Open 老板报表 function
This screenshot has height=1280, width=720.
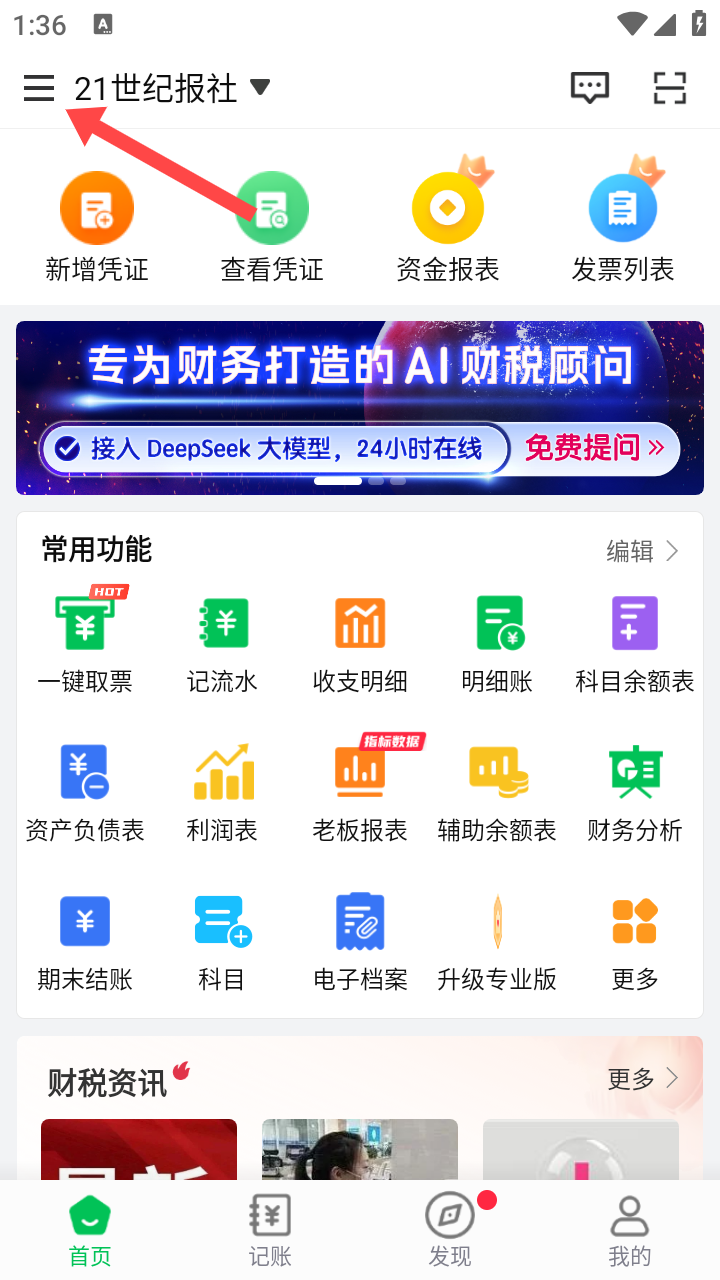(360, 790)
